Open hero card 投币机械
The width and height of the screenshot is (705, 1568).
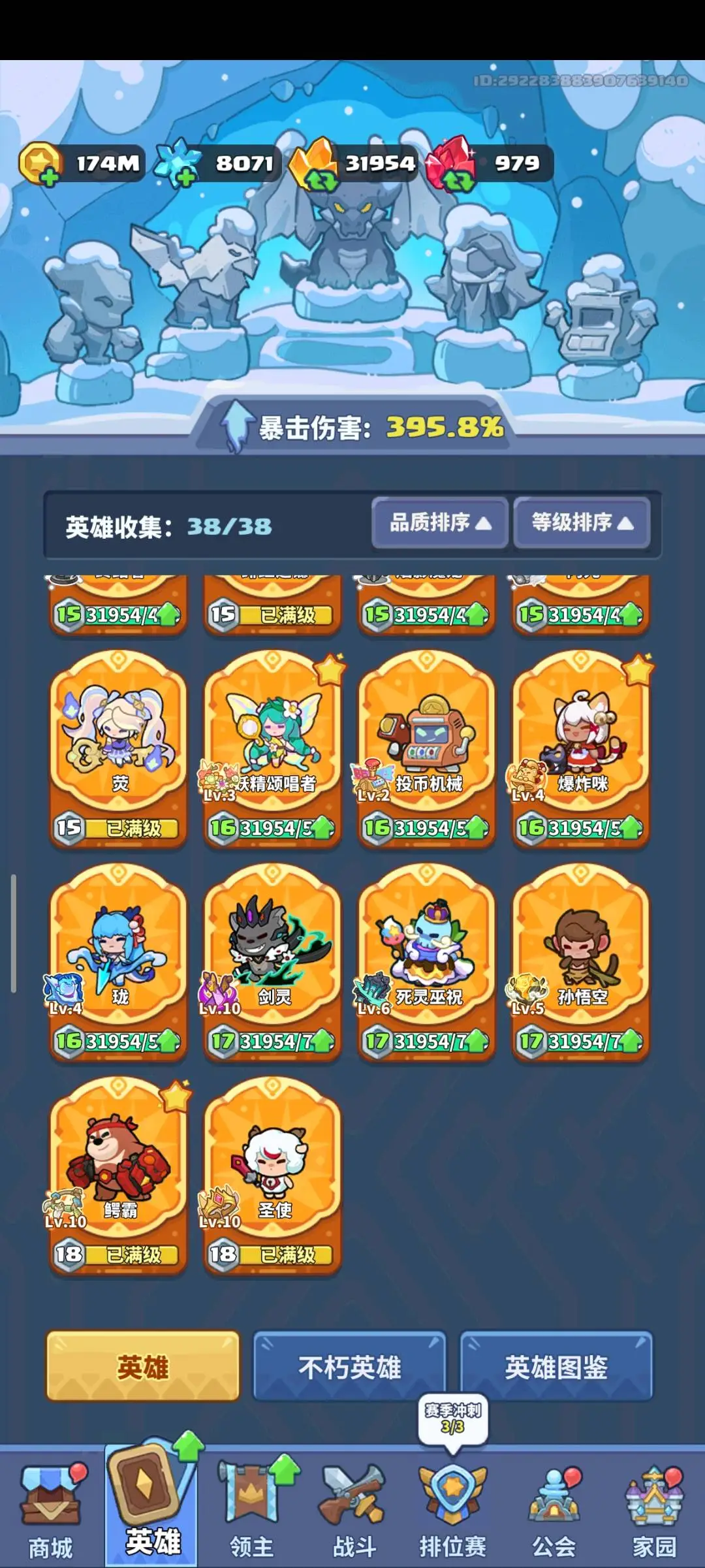point(427,748)
